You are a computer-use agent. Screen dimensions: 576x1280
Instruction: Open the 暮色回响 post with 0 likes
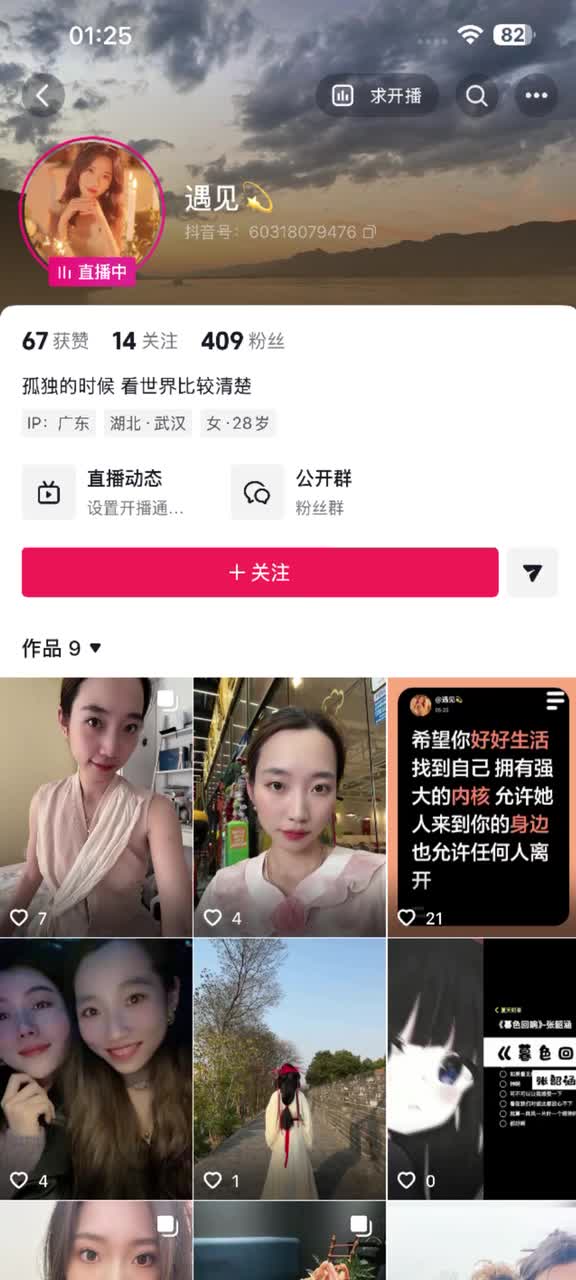[482, 1069]
